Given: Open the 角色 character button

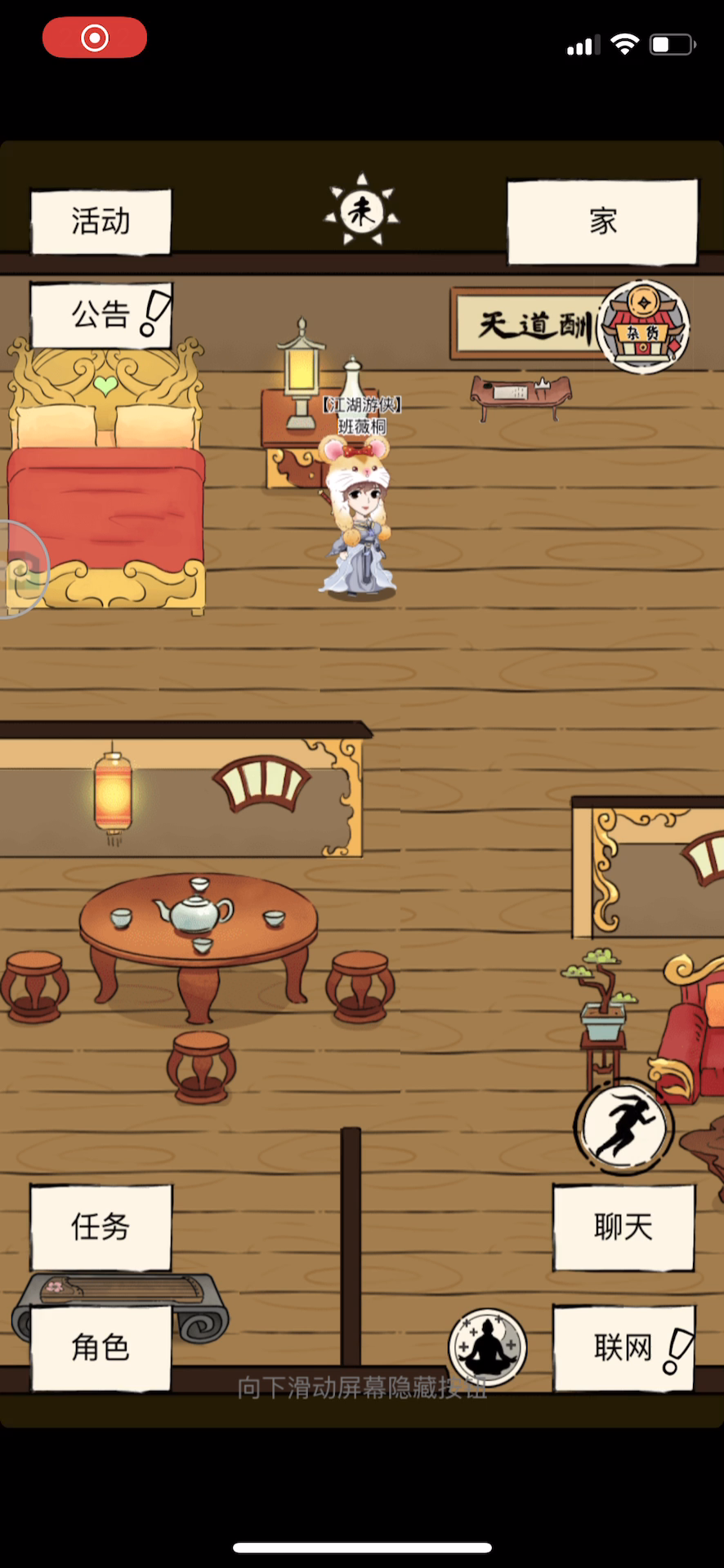Looking at the screenshot, I should point(101,1347).
